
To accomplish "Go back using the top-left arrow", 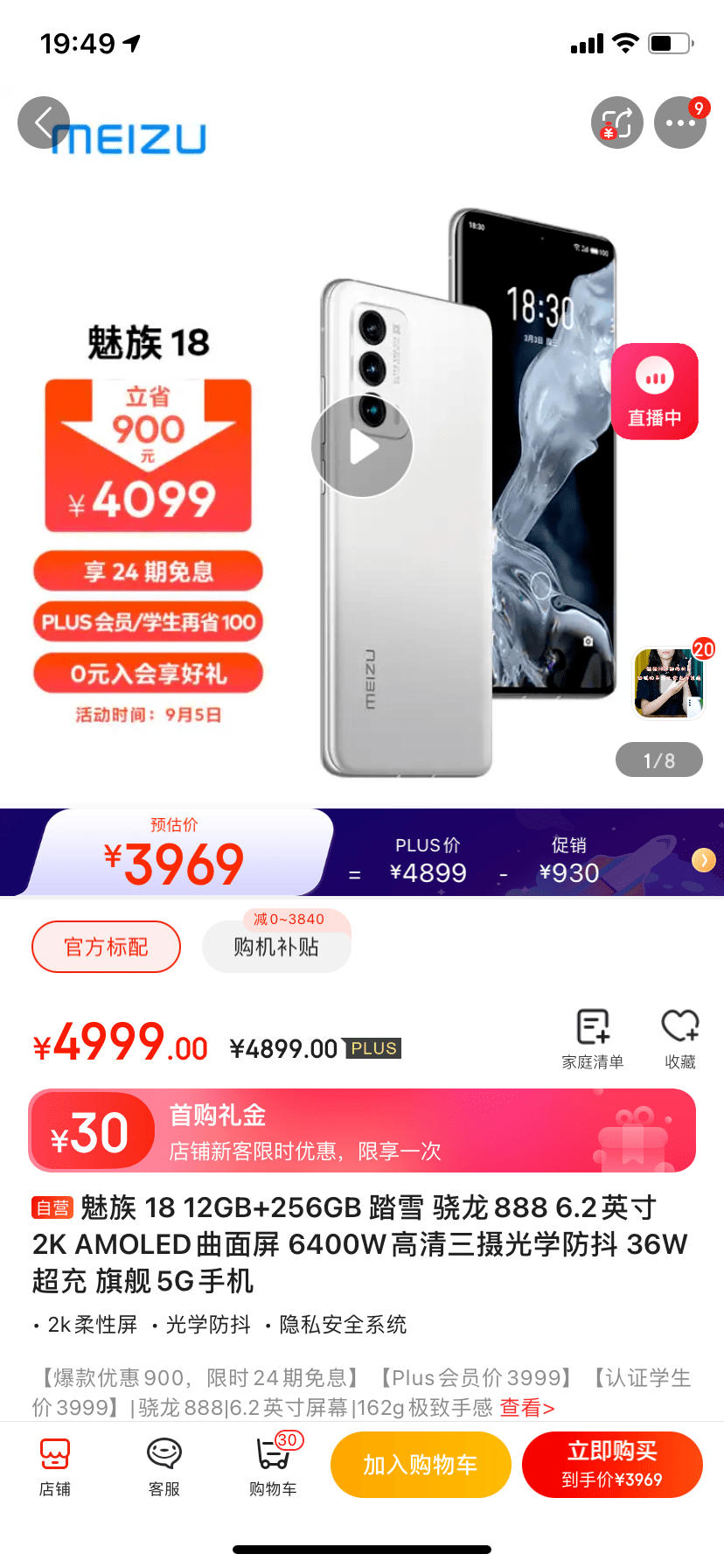I will click(x=43, y=122).
